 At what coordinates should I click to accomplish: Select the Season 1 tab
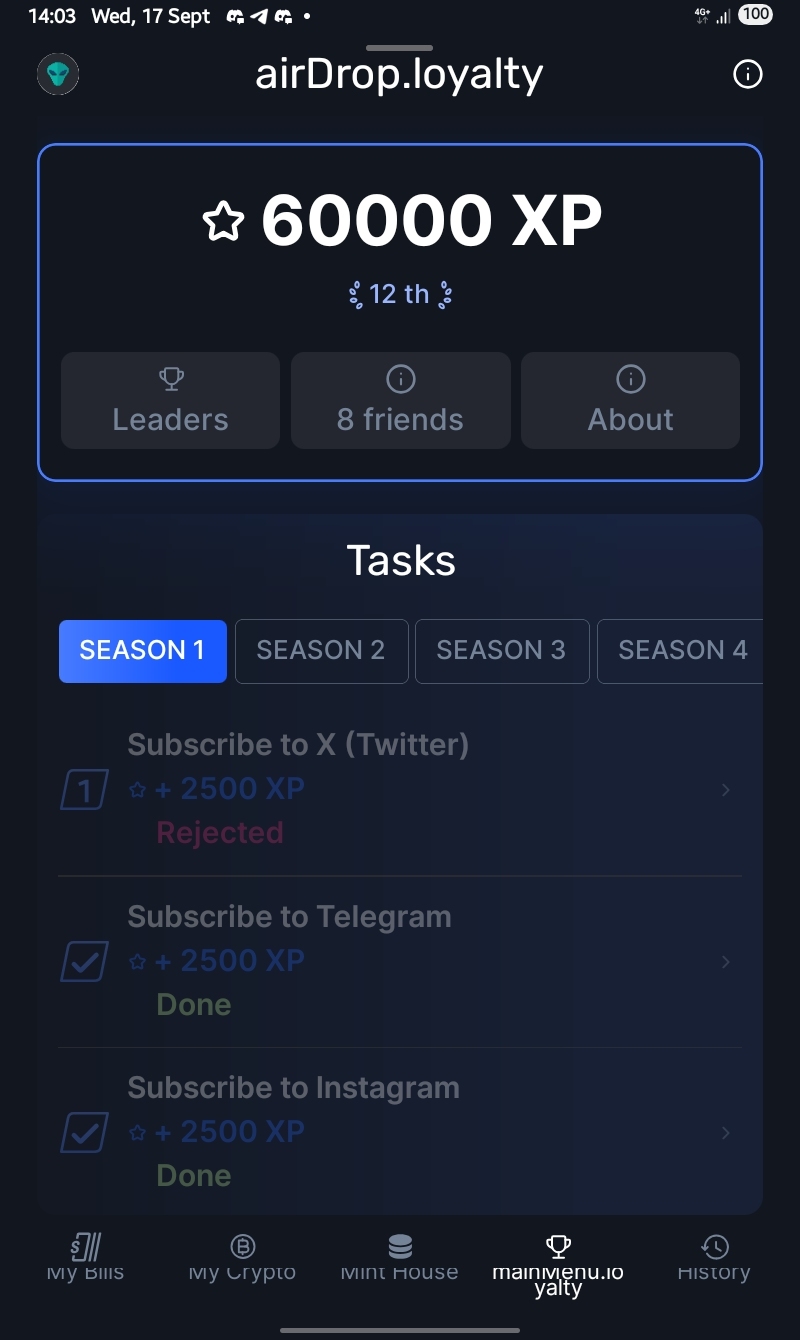[x=142, y=651]
